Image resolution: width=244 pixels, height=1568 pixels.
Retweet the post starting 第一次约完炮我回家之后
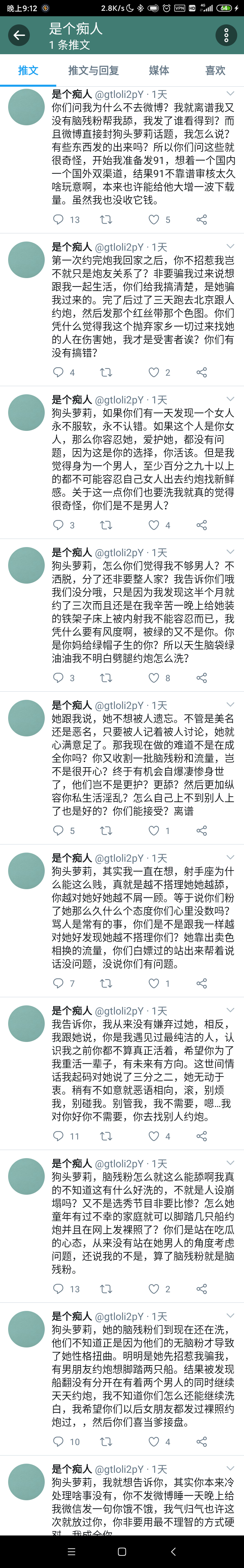pyautogui.click(x=106, y=372)
